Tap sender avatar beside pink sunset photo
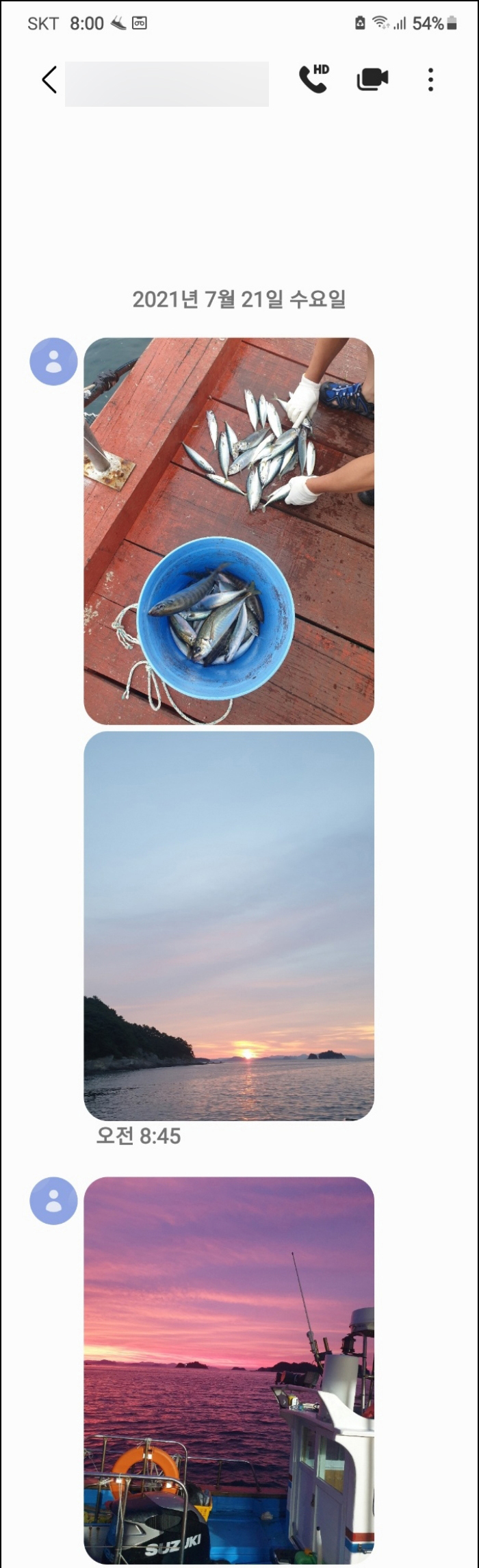The image size is (479, 1568). click(x=53, y=1200)
